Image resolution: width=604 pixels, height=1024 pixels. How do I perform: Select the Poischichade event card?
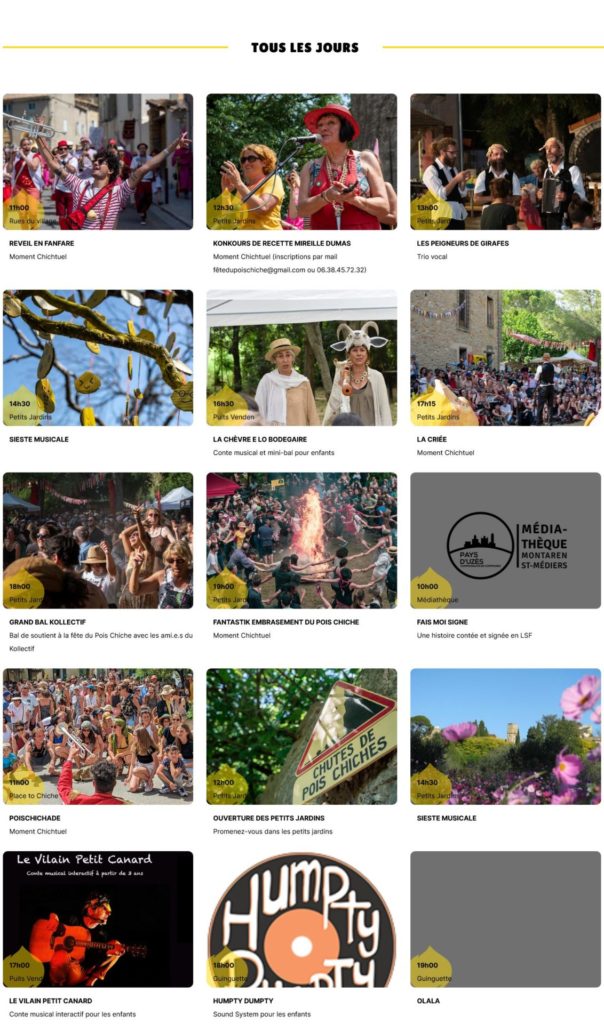click(x=98, y=736)
